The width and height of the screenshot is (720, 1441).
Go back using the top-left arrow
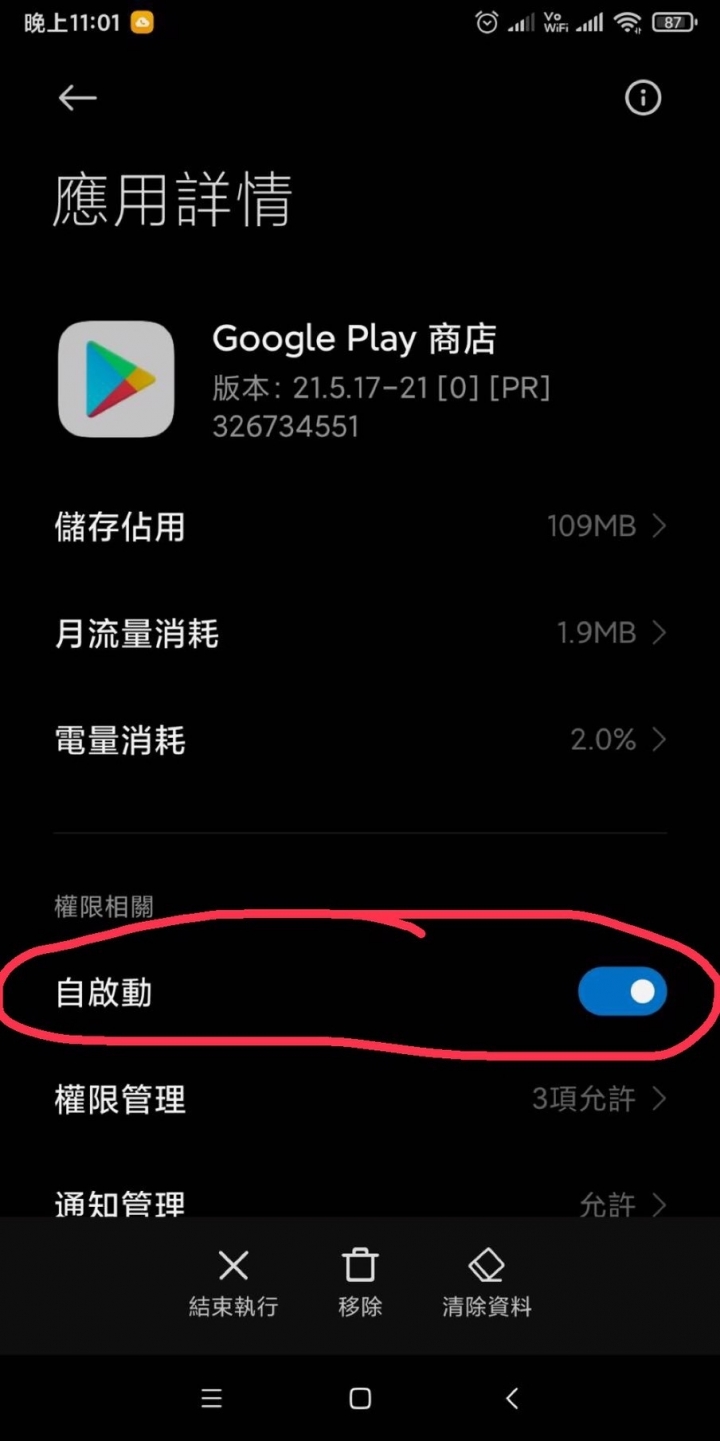(77, 98)
